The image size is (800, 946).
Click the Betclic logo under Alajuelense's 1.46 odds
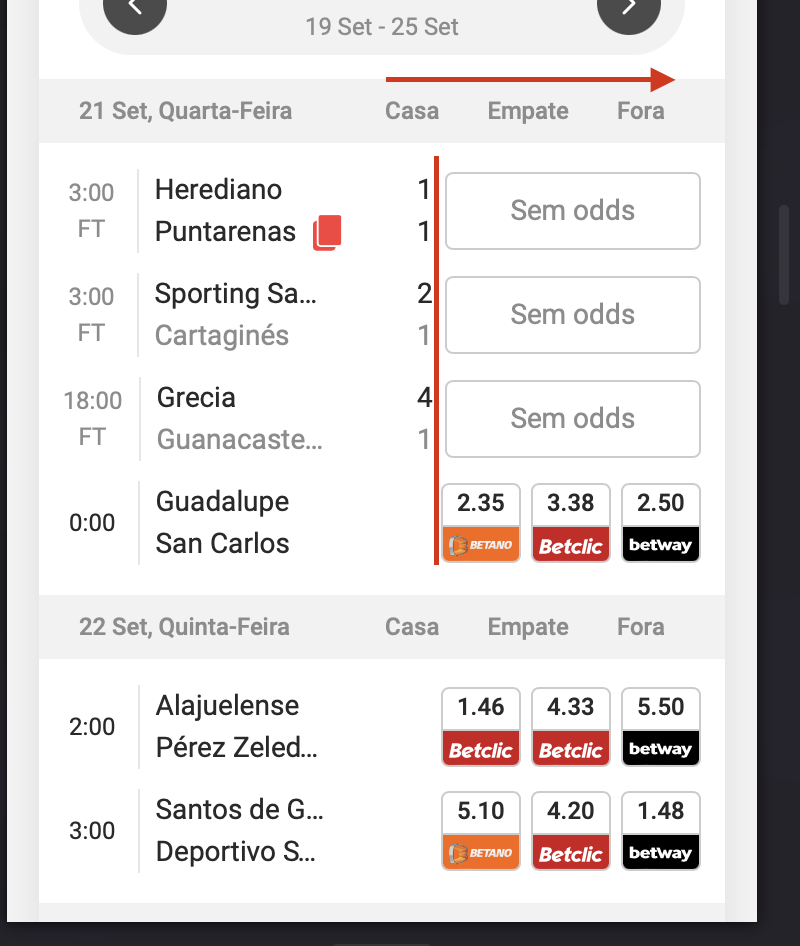480,748
